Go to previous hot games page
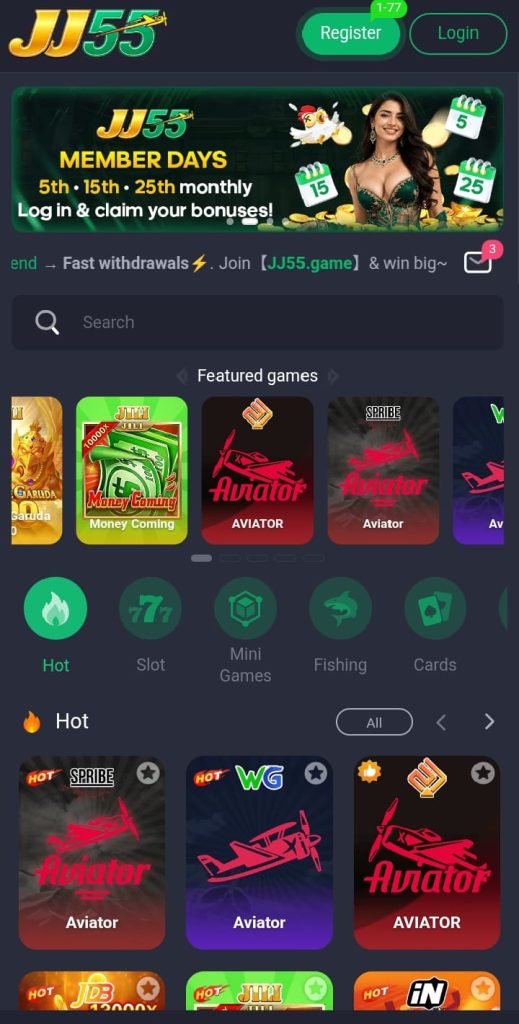Viewport: 519px width, 1024px height. [x=441, y=722]
